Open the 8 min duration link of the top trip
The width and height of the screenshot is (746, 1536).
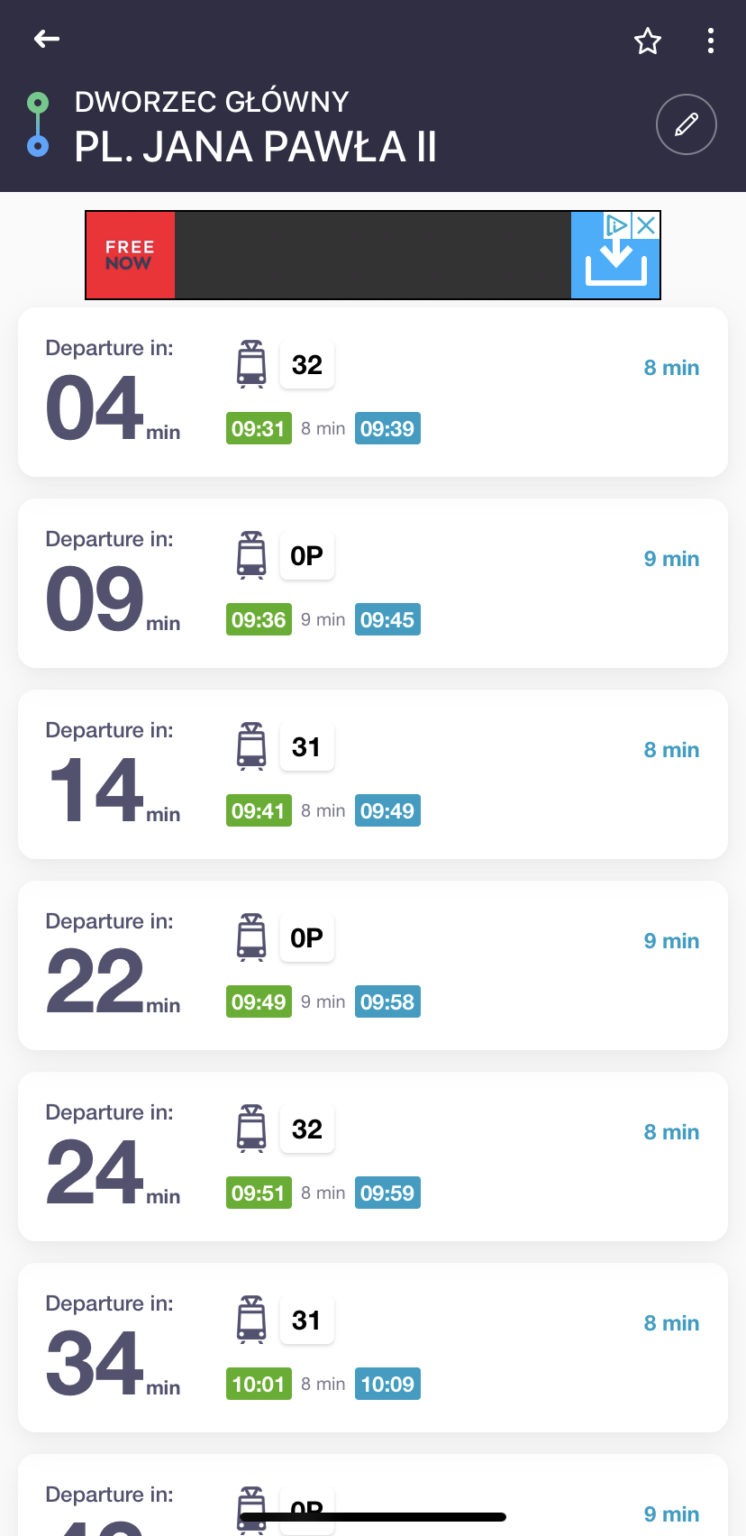(671, 367)
